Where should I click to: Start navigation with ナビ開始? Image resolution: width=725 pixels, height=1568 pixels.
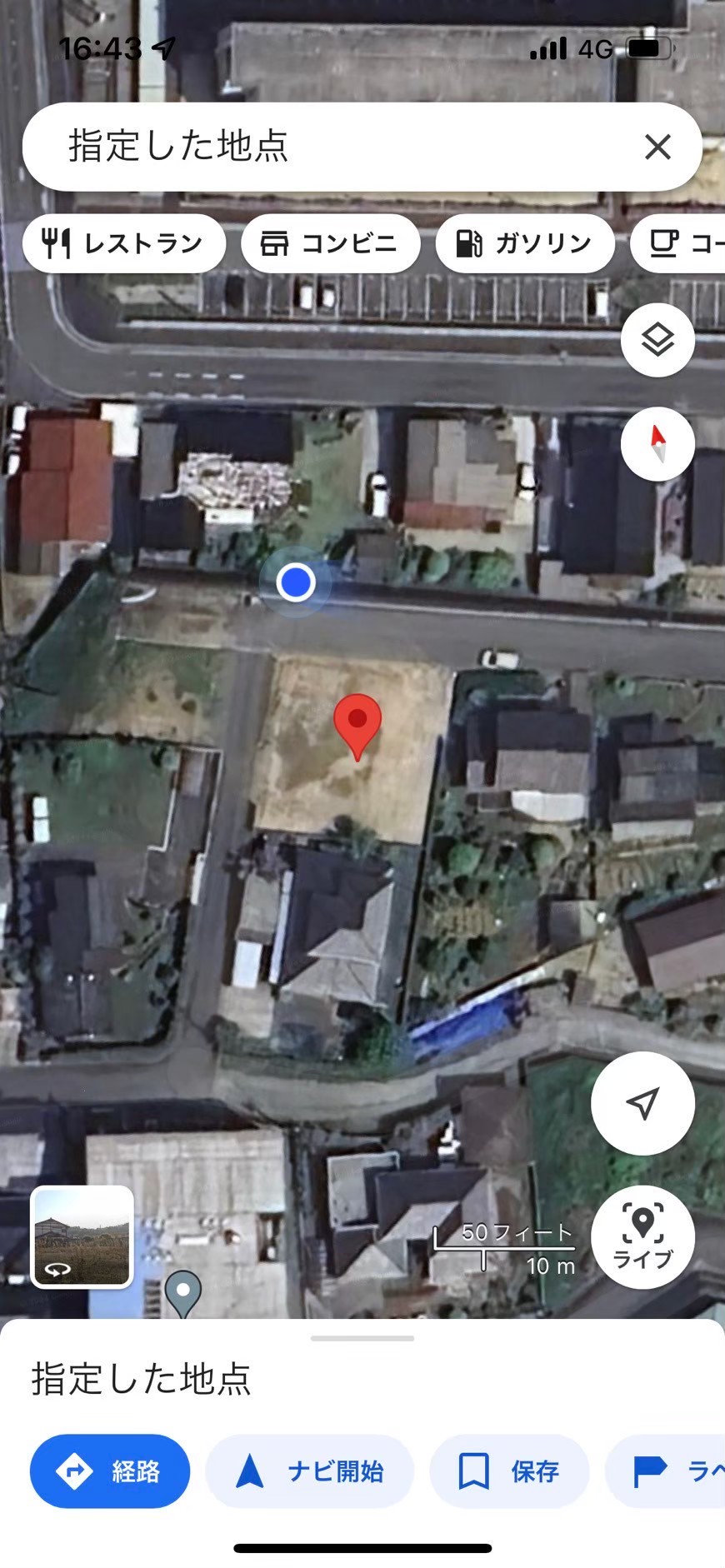click(310, 1471)
